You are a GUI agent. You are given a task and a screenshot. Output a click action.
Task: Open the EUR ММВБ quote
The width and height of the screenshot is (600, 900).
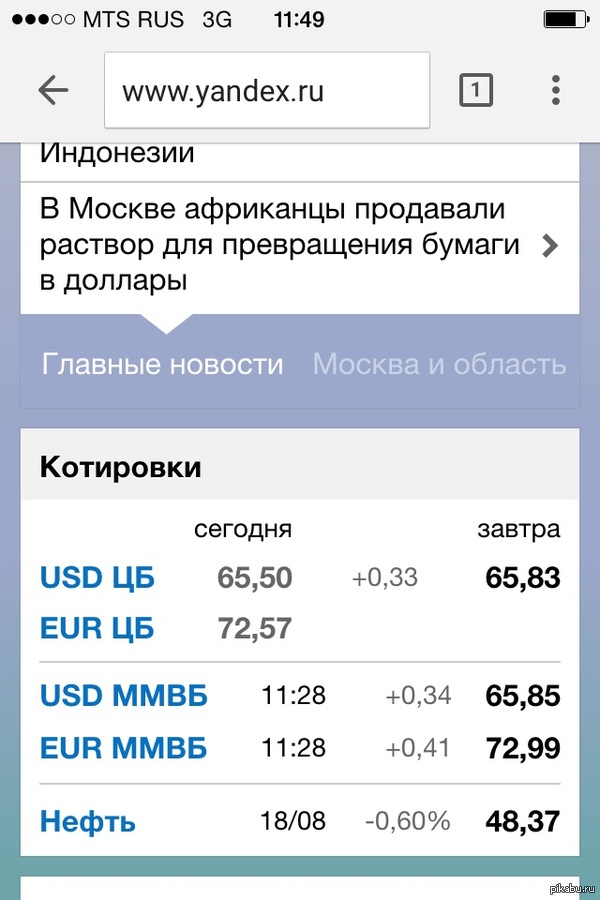(x=124, y=748)
